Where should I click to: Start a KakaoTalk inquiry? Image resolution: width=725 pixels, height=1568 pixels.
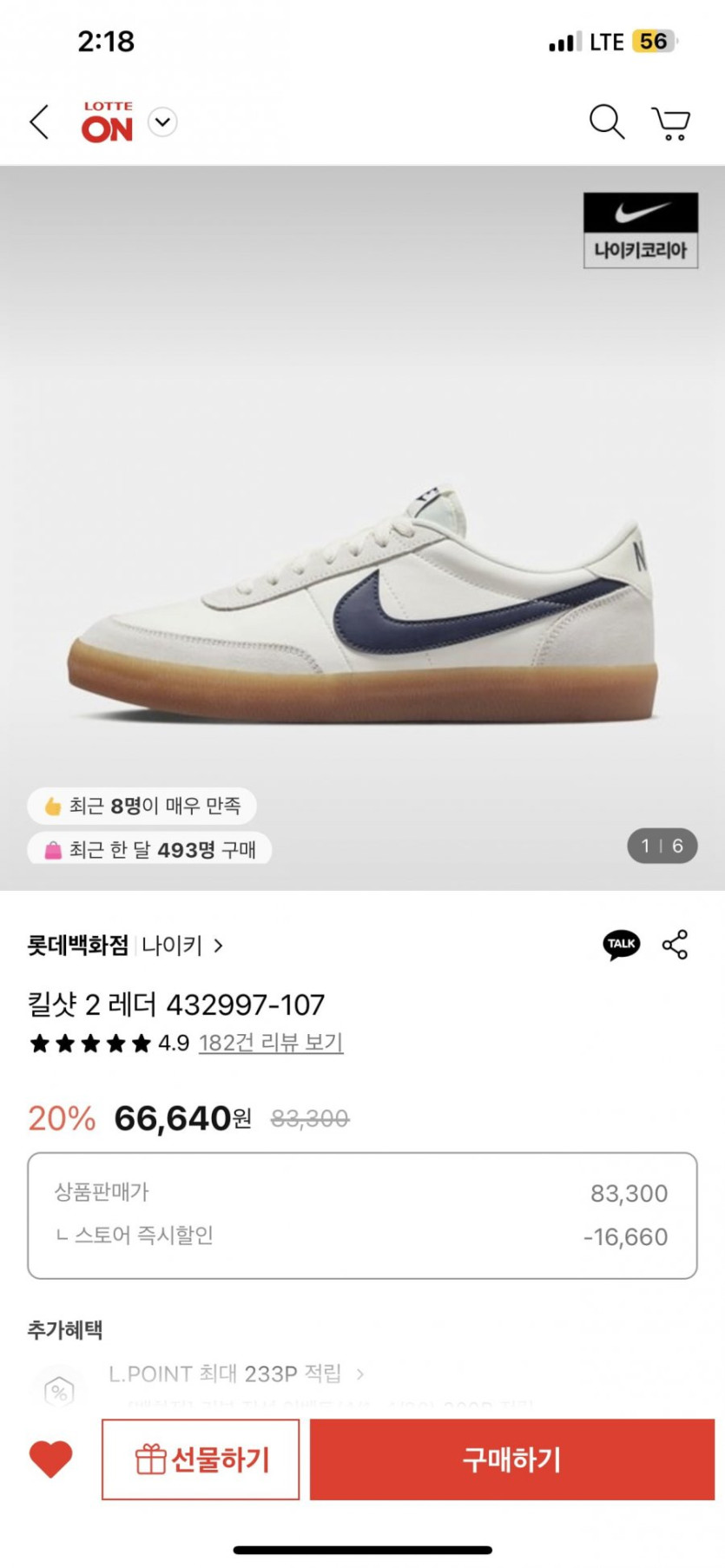point(621,944)
